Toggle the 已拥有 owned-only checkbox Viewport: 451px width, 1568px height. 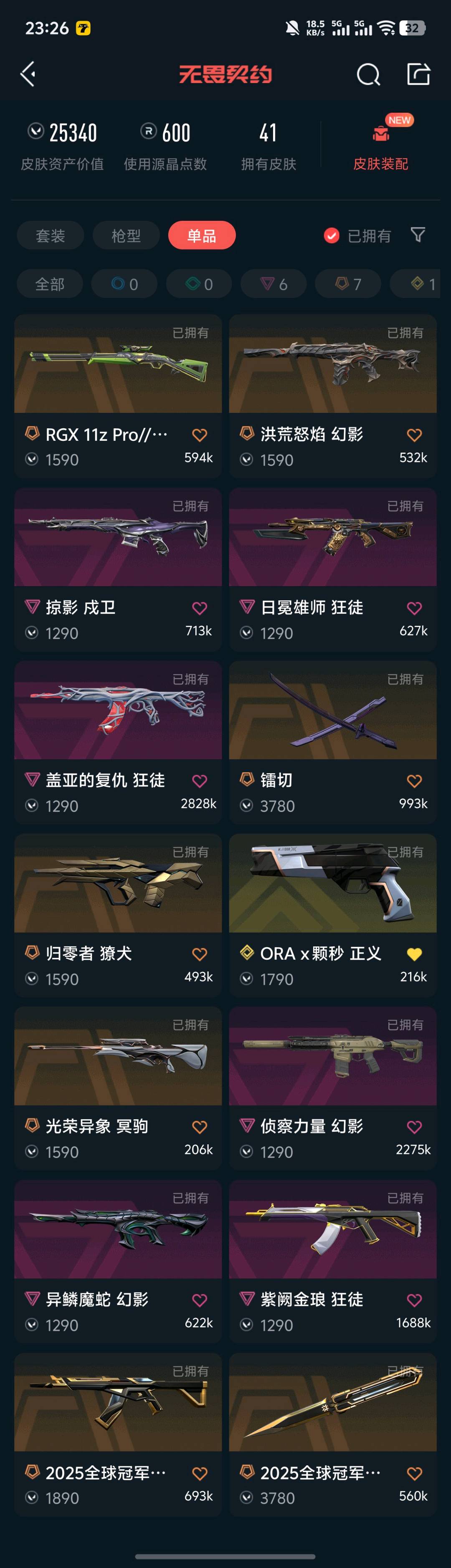(332, 235)
